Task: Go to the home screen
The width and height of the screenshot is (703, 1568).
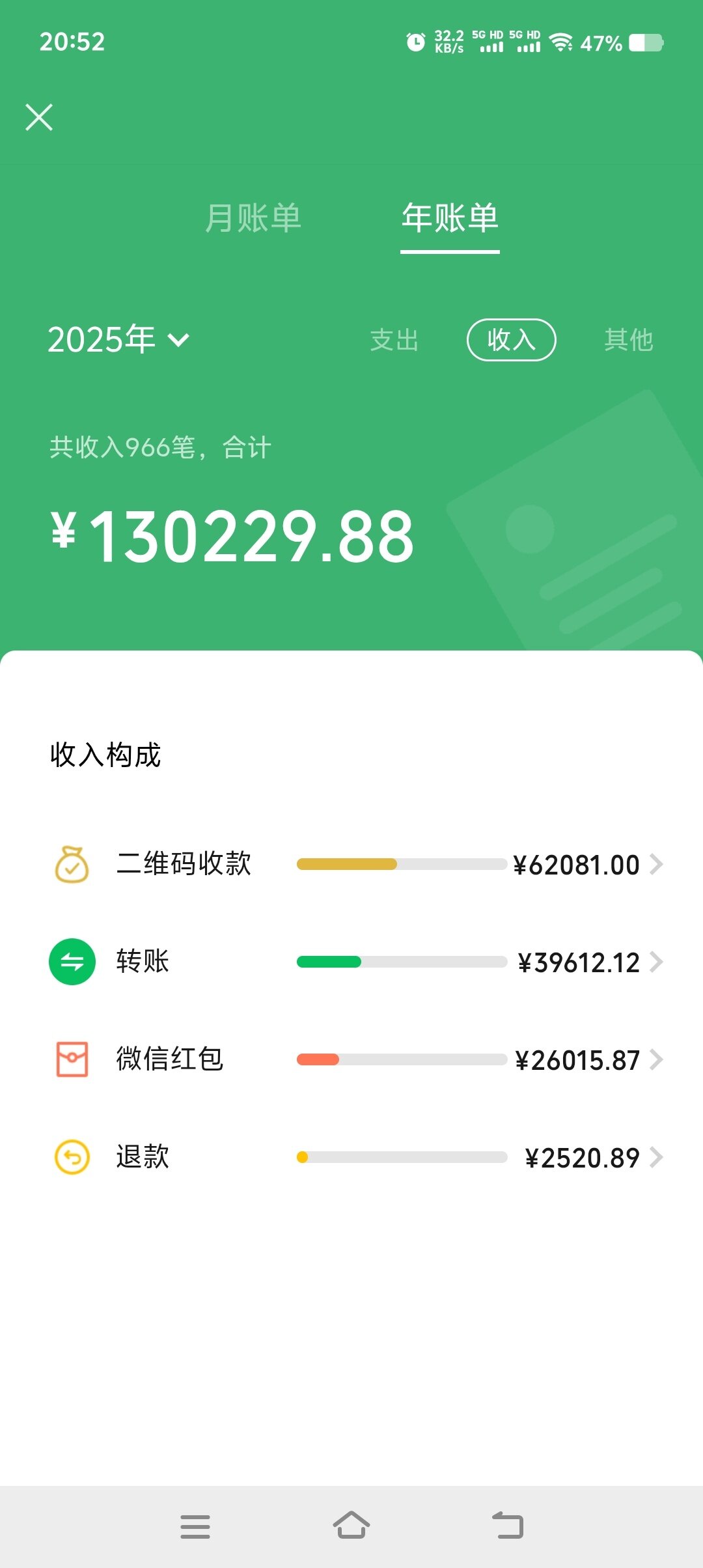Action: (x=351, y=1526)
